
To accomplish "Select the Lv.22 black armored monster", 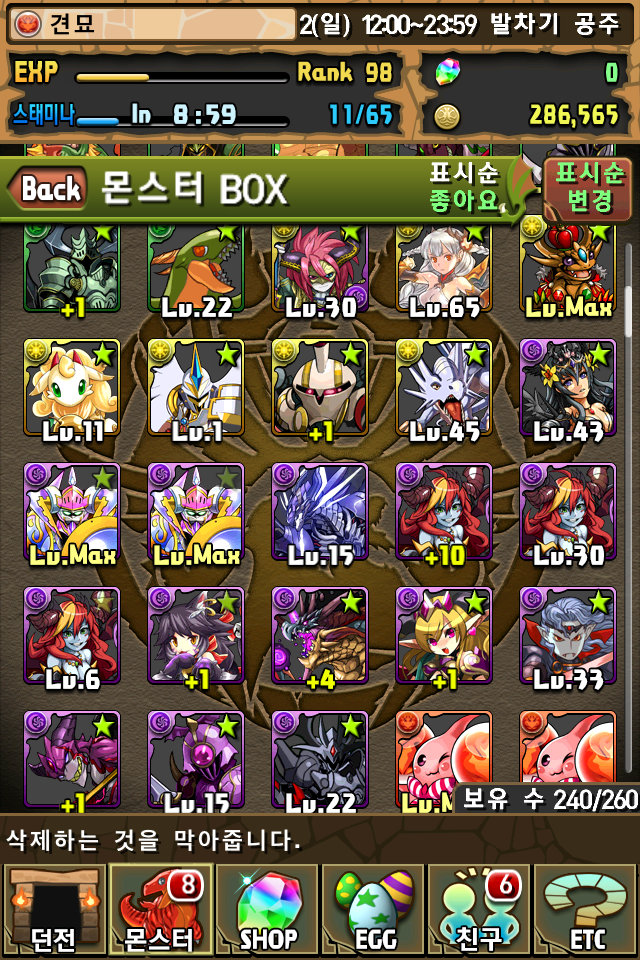I will pos(319,758).
